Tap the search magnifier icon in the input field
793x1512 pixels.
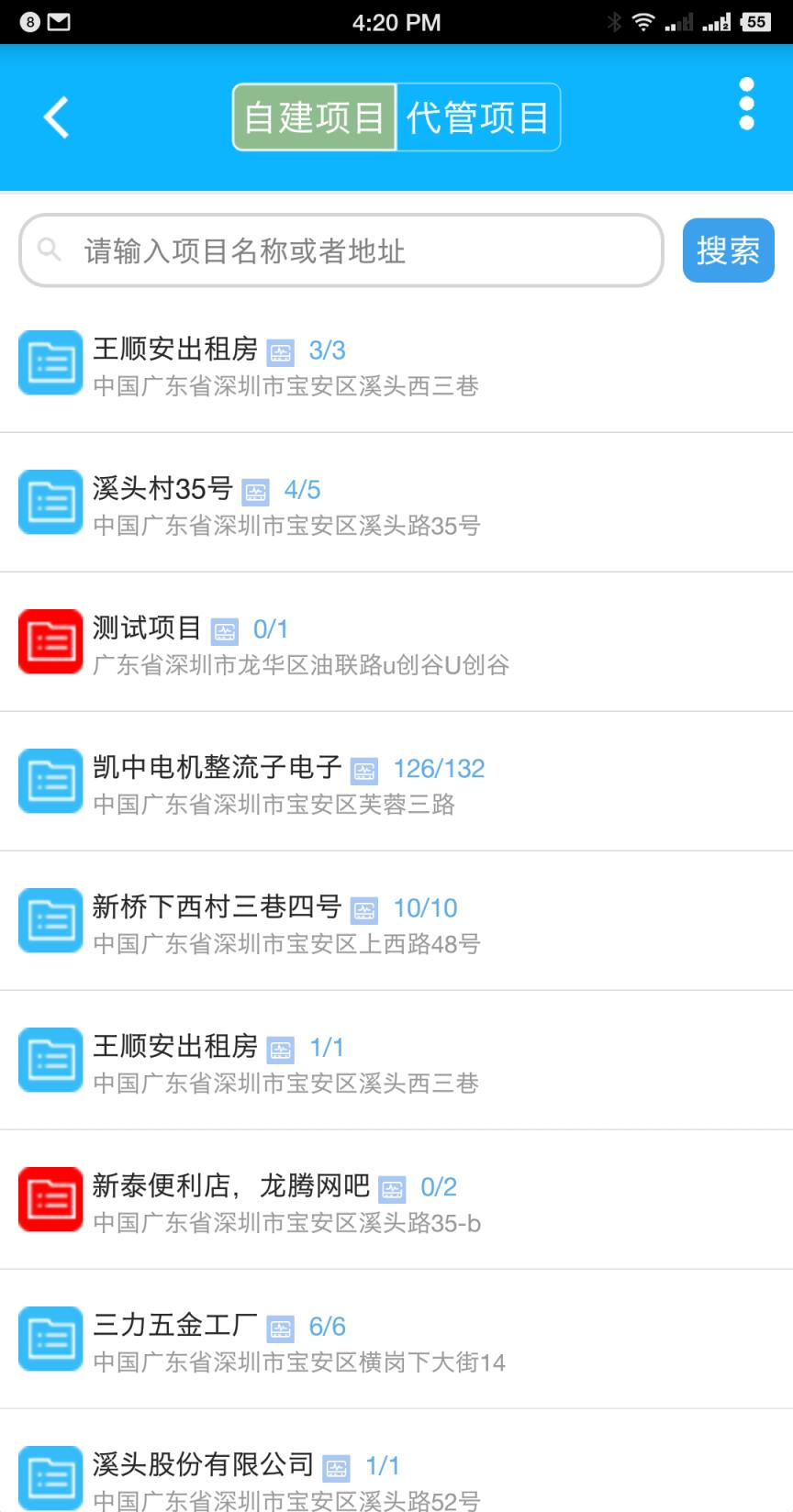(48, 250)
